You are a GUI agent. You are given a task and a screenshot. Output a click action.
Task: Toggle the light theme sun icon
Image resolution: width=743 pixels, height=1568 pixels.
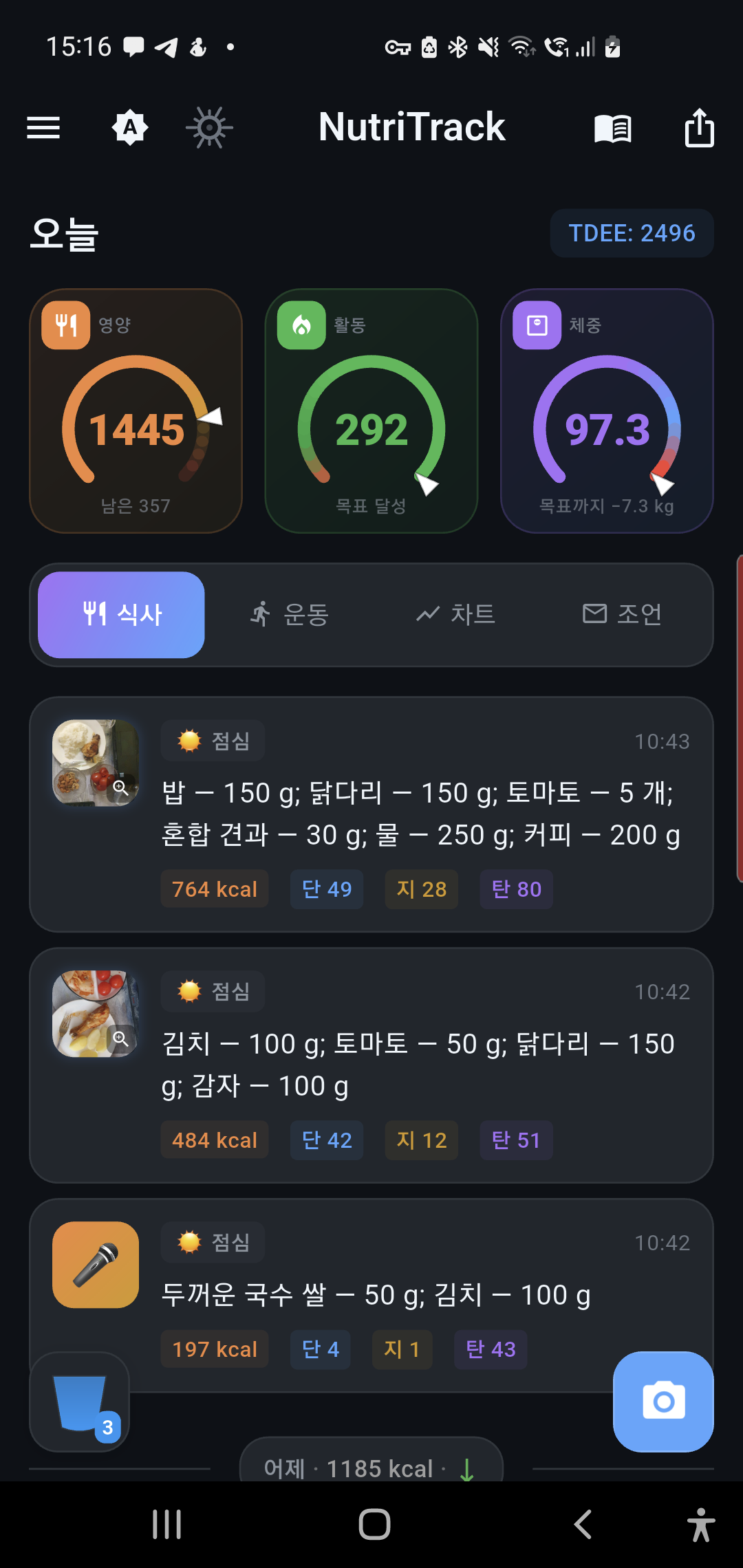209,128
